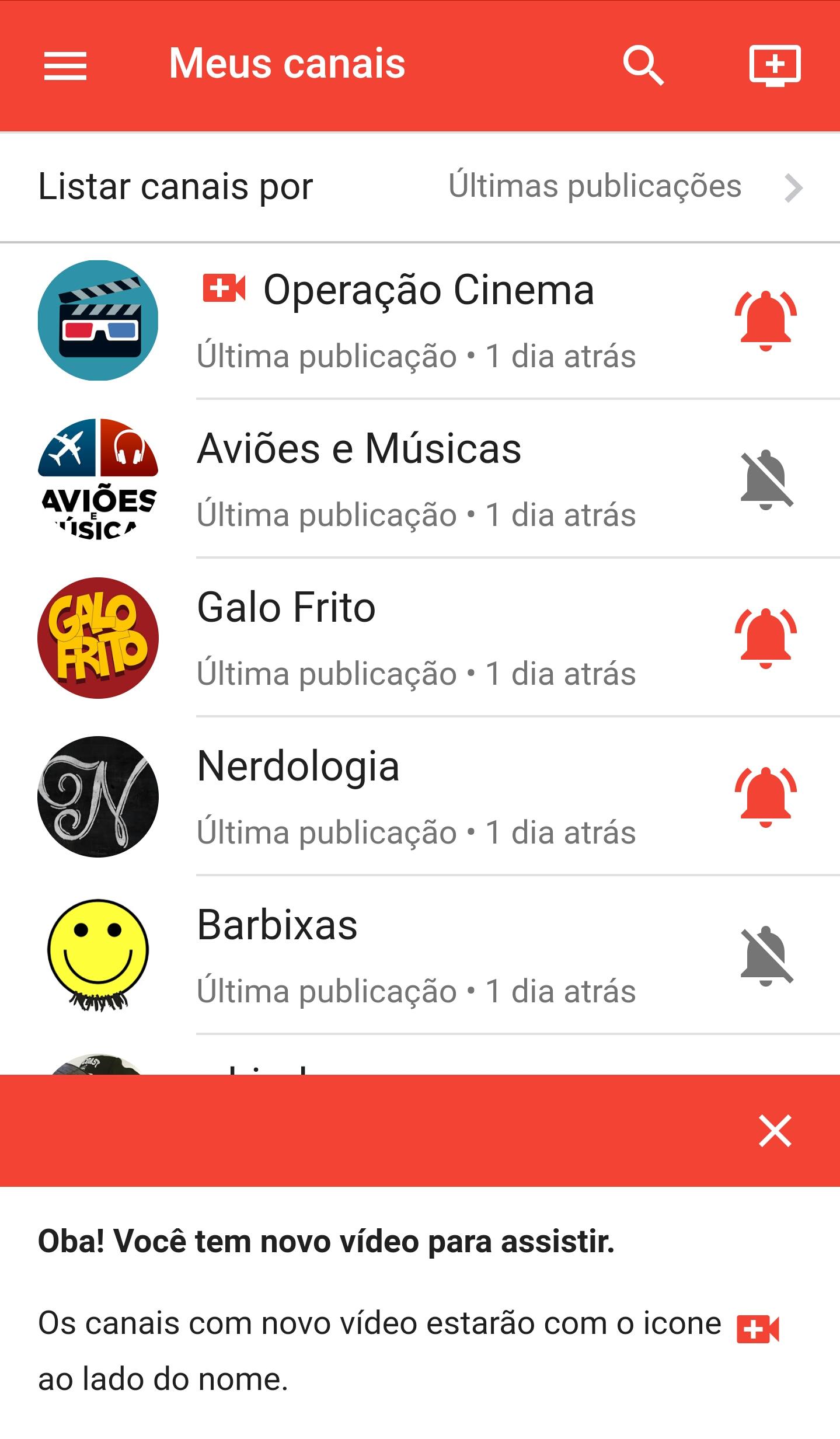Viewport: 840px width, 1439px height.
Task: Enable notifications for Aviões e Músicas
Action: point(766,479)
